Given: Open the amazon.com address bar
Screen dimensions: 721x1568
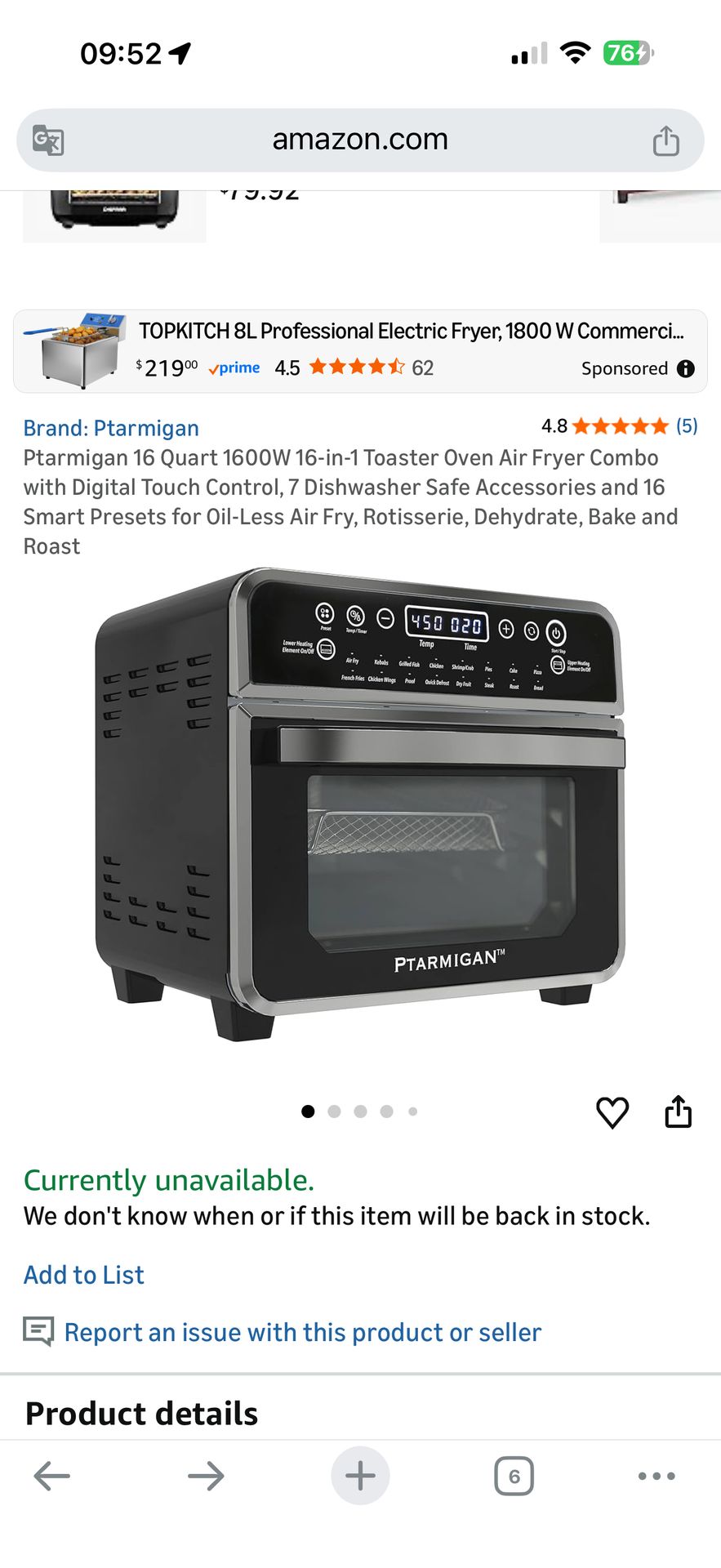Looking at the screenshot, I should point(360,140).
